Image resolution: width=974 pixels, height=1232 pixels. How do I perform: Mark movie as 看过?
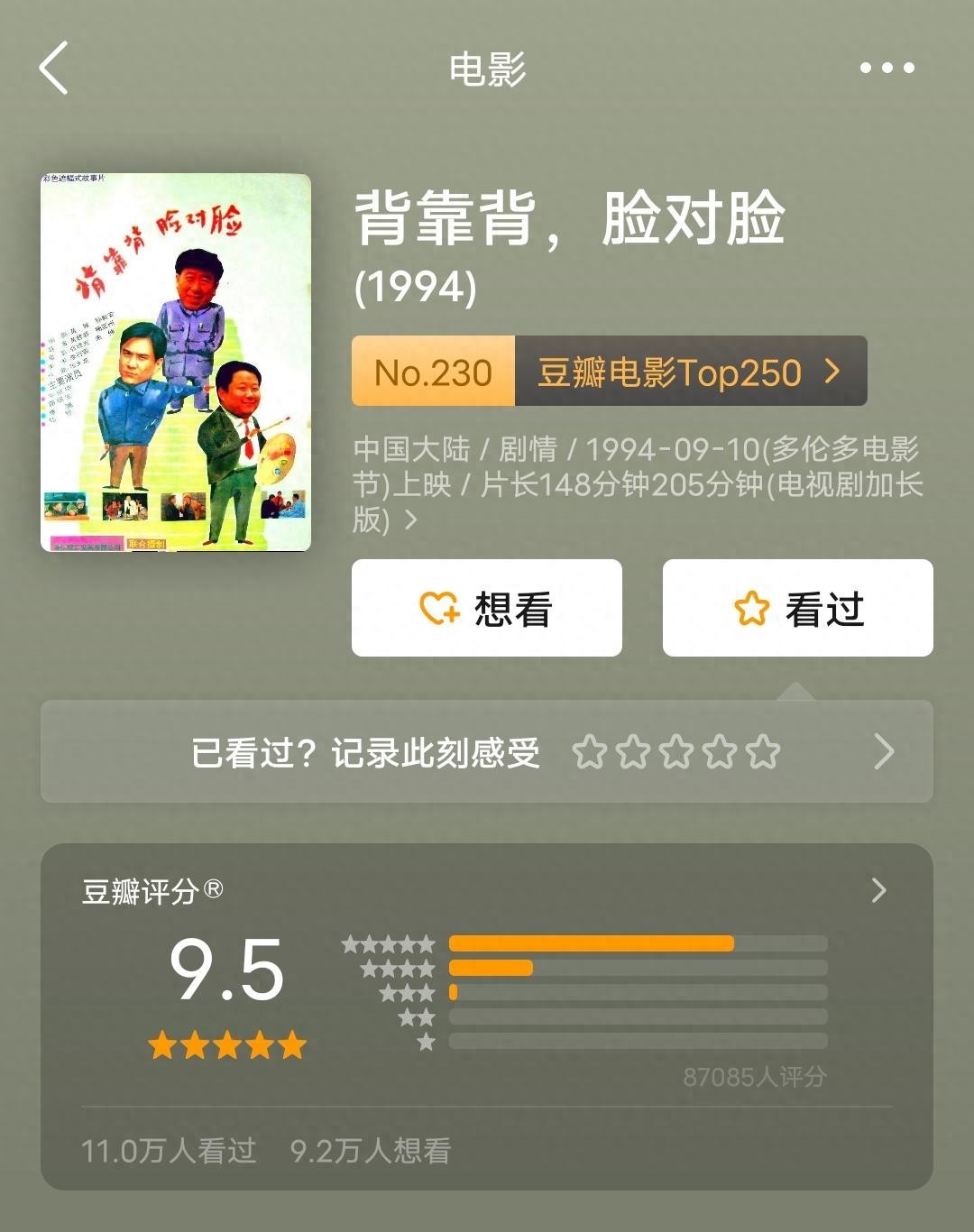(797, 608)
